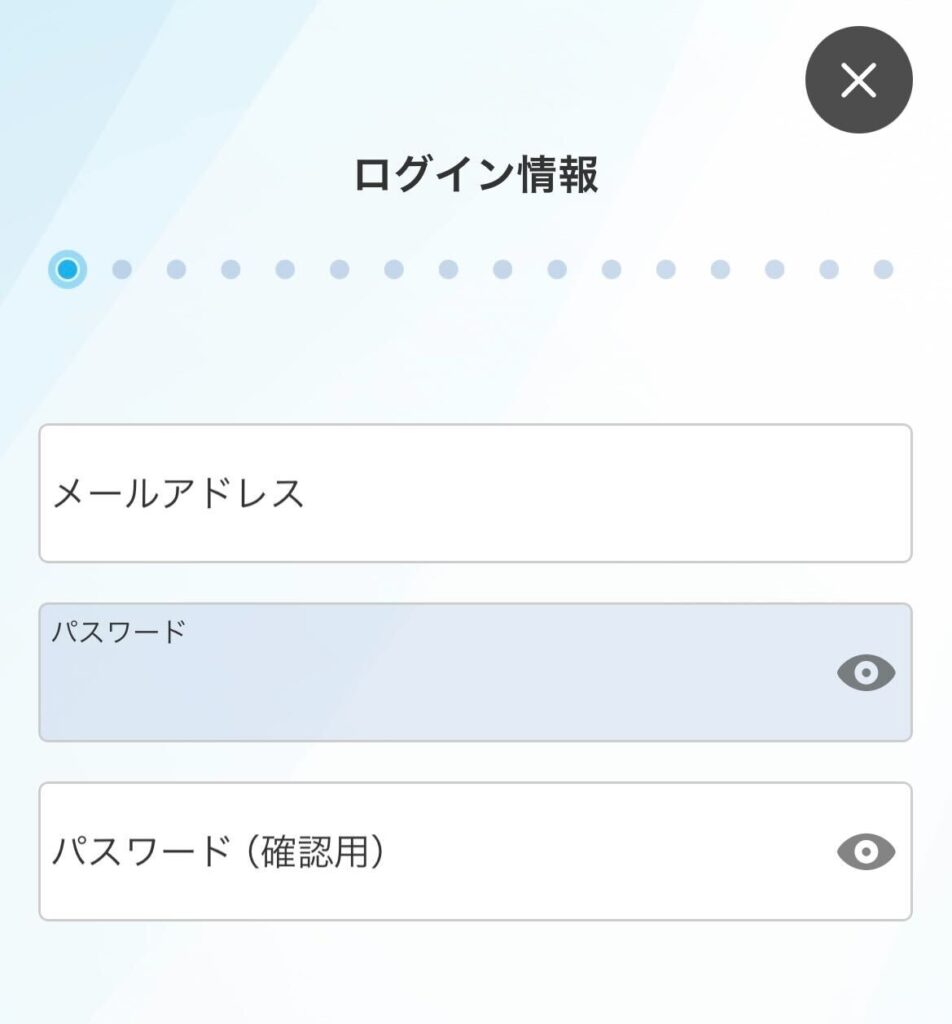Close the login information form
Image resolution: width=952 pixels, height=1024 pixels.
point(858,80)
